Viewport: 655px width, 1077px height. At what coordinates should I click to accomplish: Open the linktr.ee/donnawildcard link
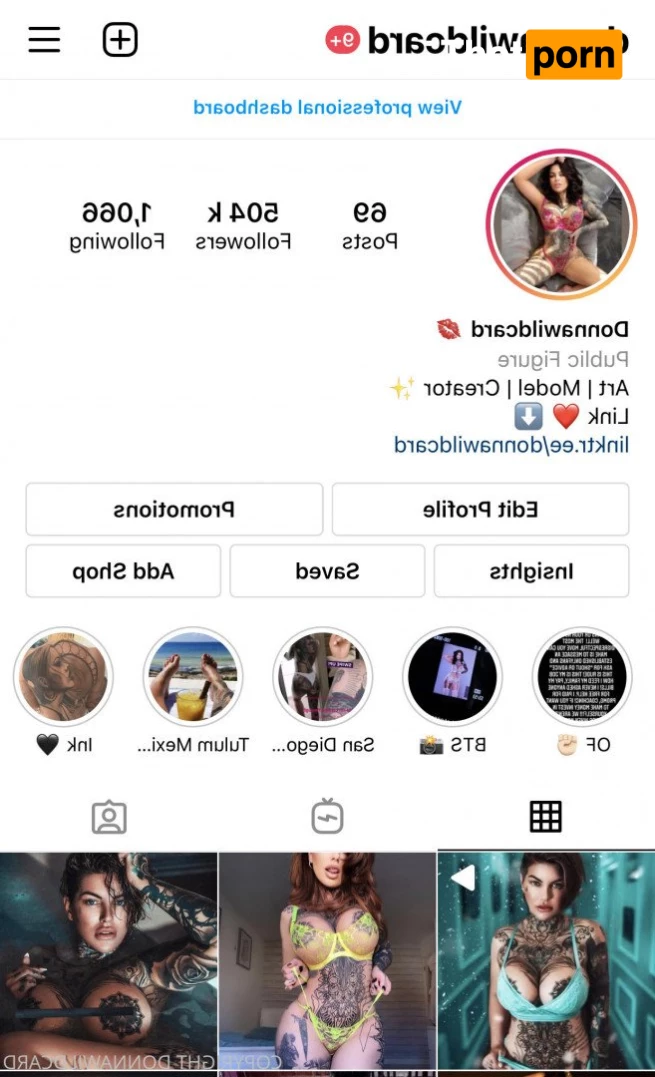pyautogui.click(x=511, y=445)
